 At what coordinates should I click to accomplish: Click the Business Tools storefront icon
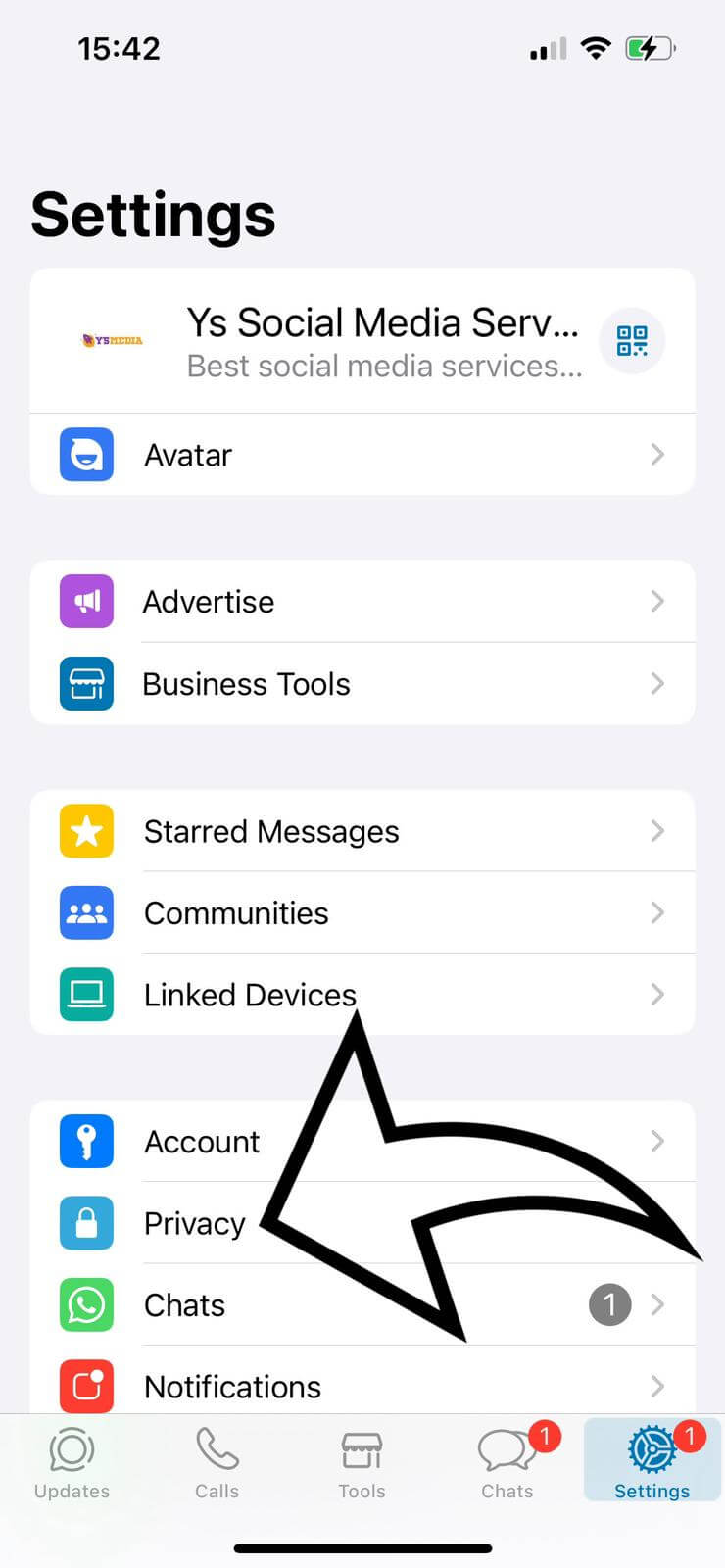point(86,683)
